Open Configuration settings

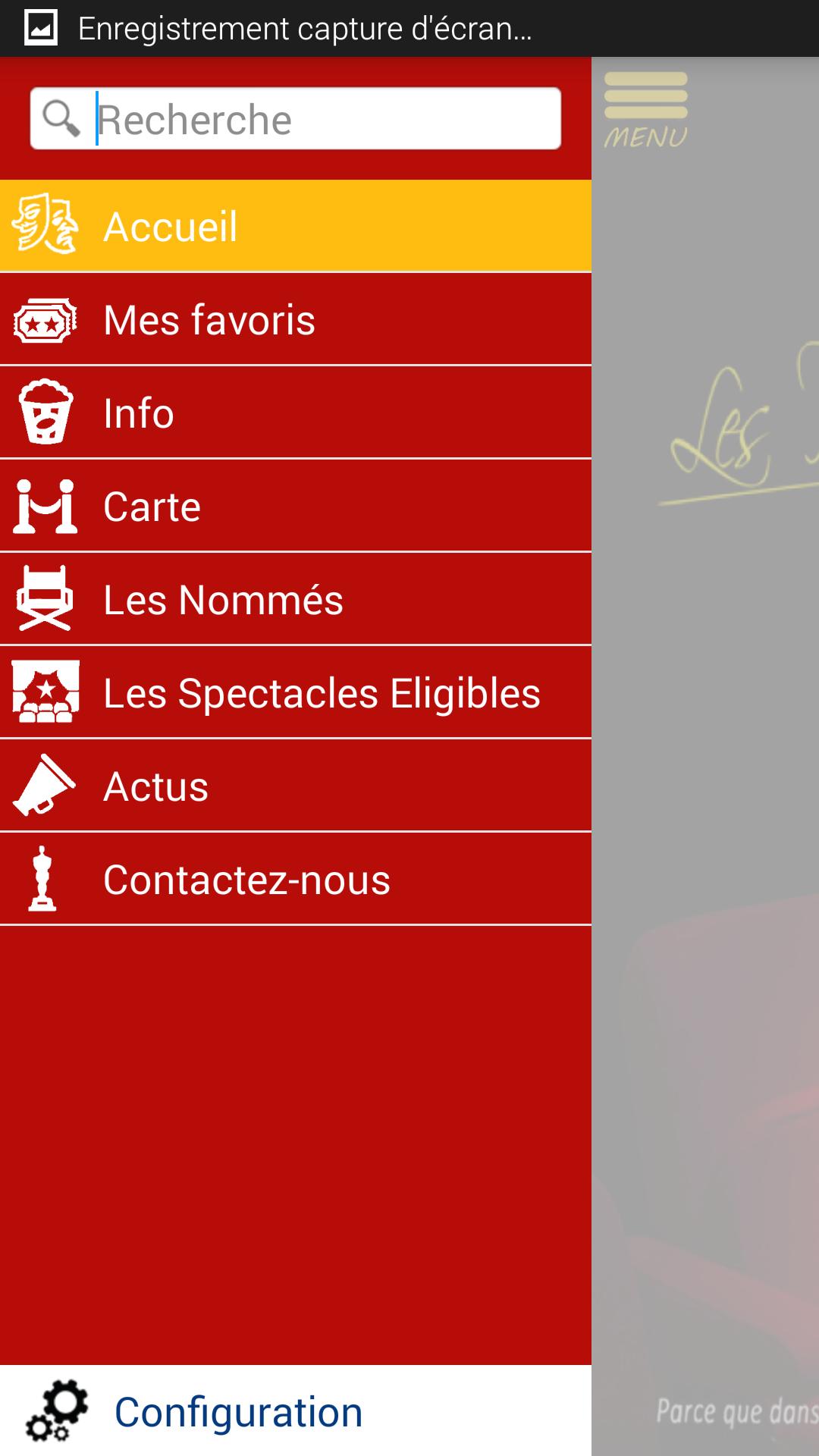(x=295, y=1412)
